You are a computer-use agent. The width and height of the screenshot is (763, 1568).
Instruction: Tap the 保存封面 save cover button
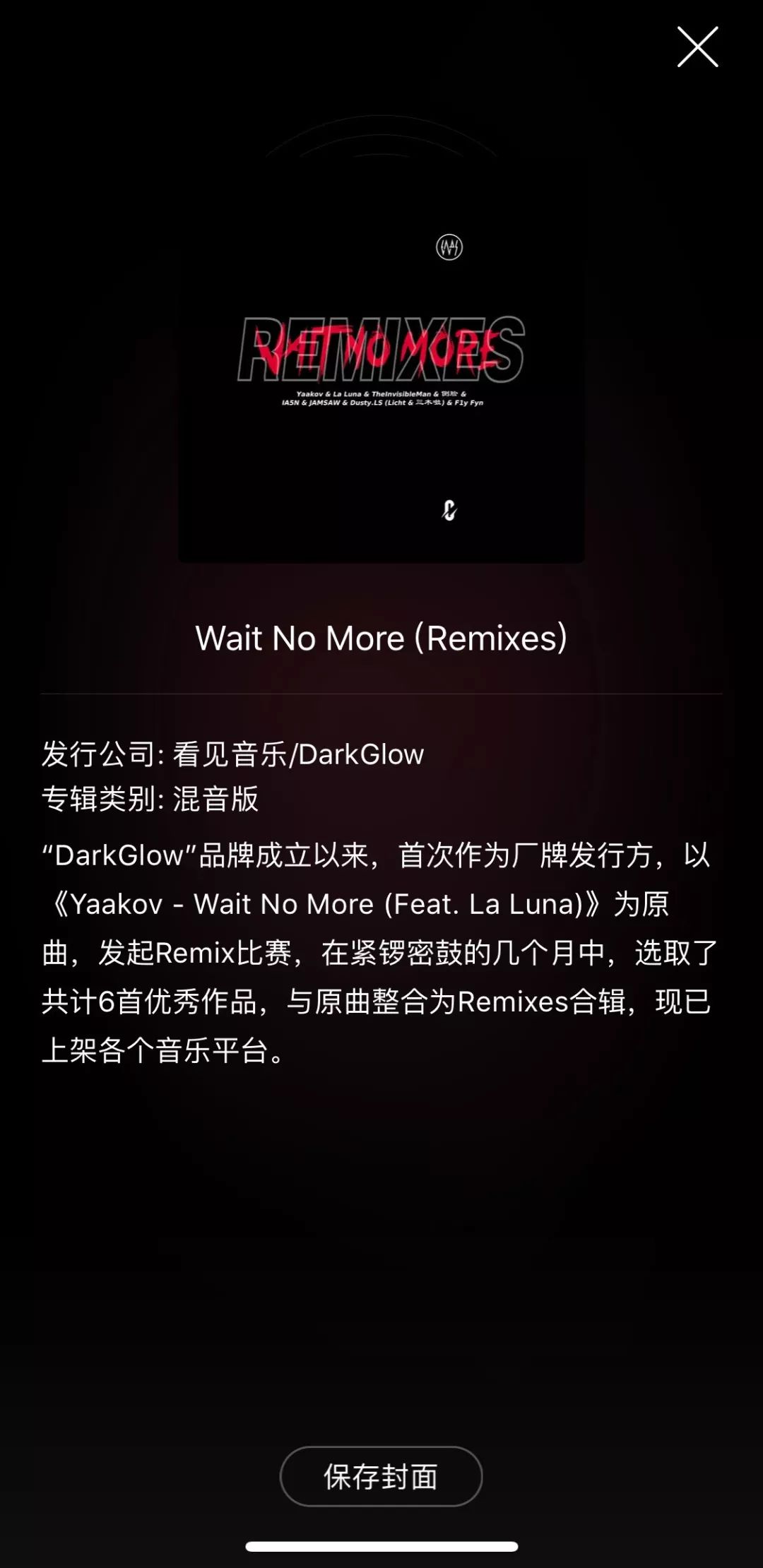(381, 1476)
